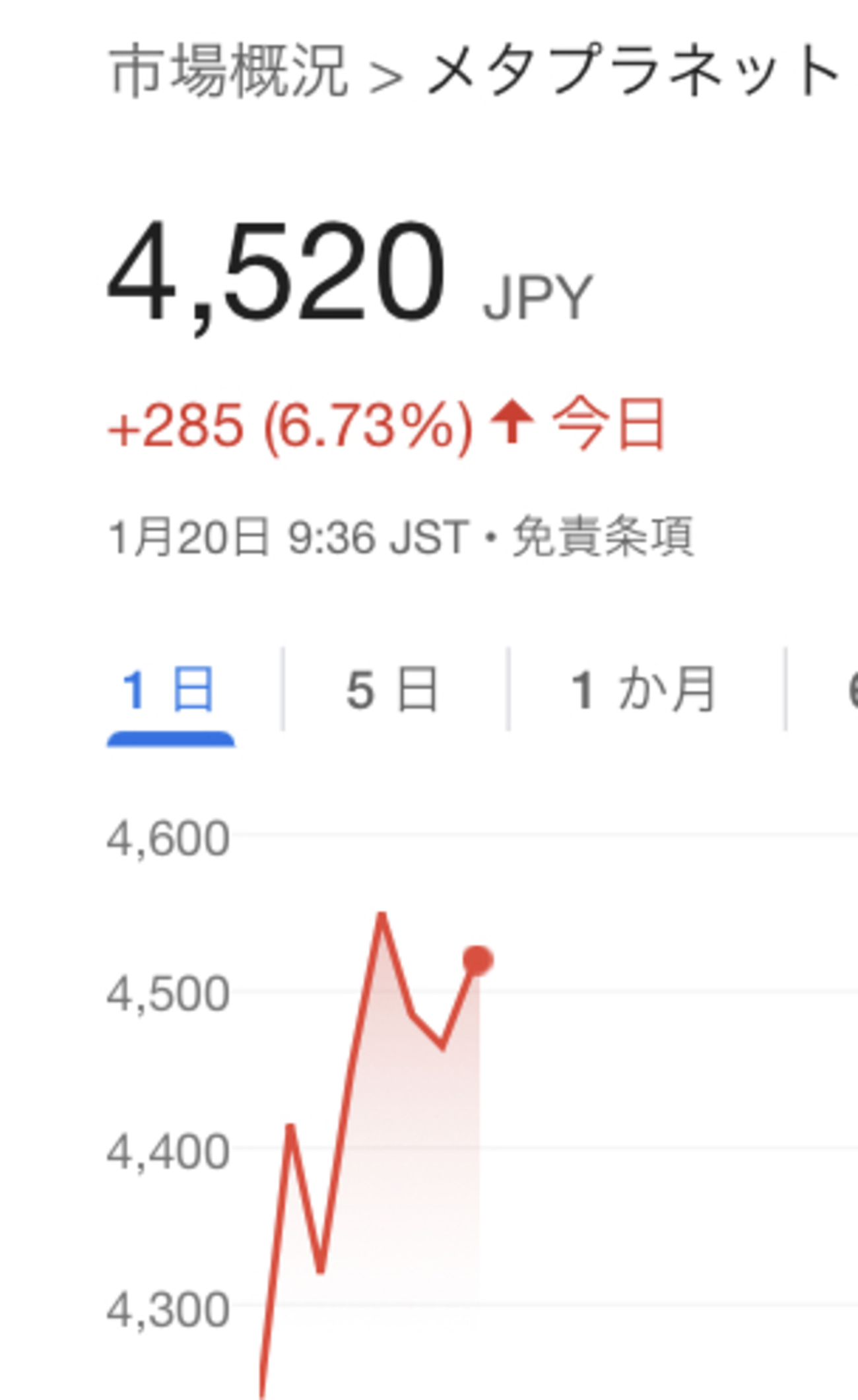Click the 4,600 axis label on chart

(167, 837)
